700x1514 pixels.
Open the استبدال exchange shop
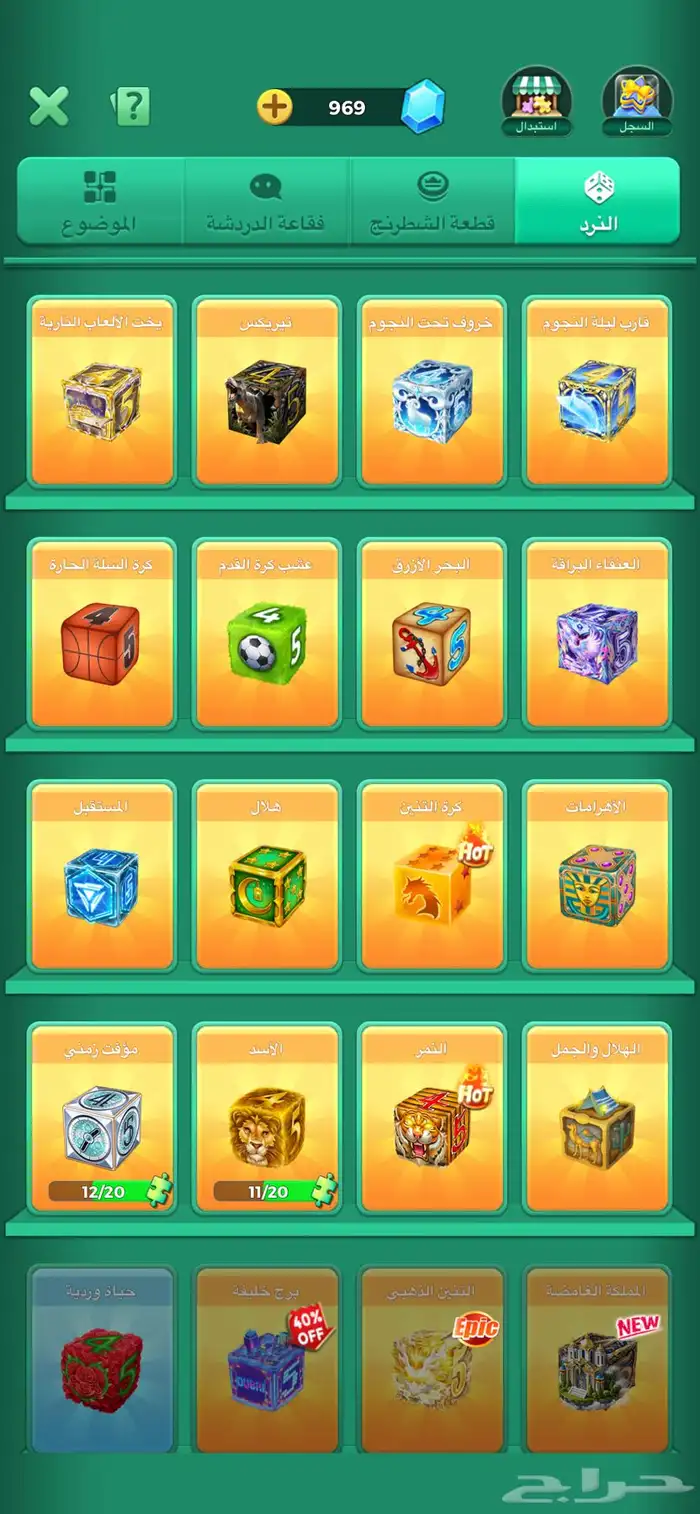pos(536,102)
